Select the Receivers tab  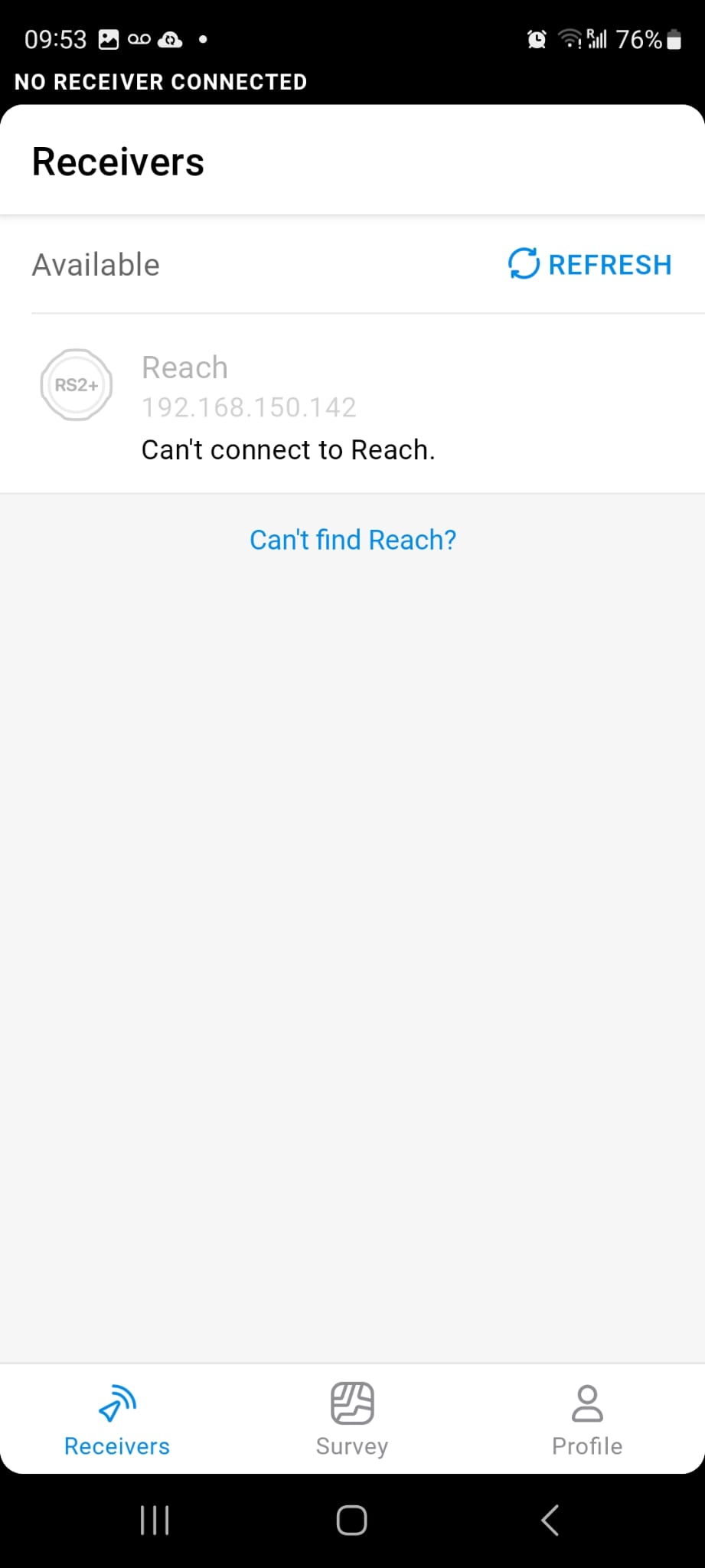(117, 1419)
